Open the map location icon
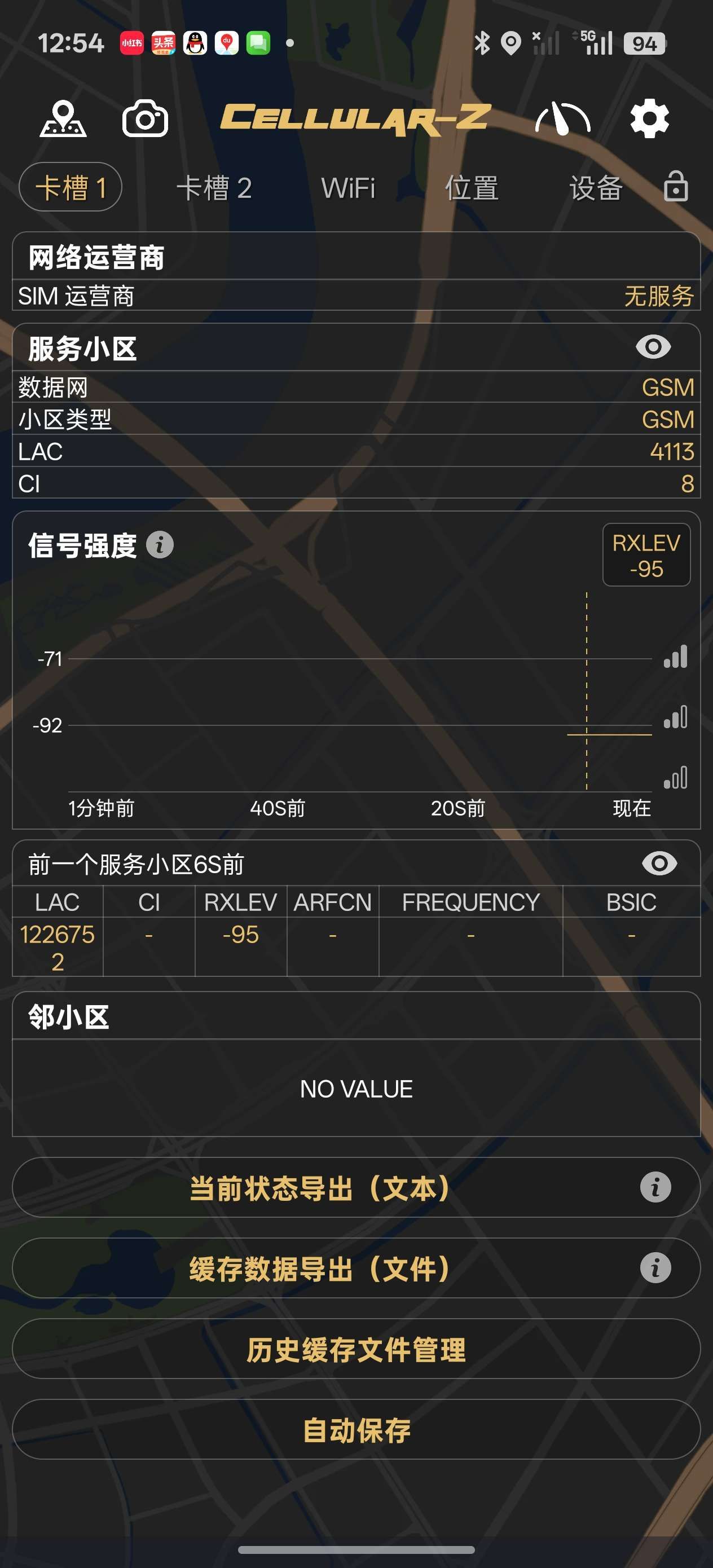 coord(63,118)
